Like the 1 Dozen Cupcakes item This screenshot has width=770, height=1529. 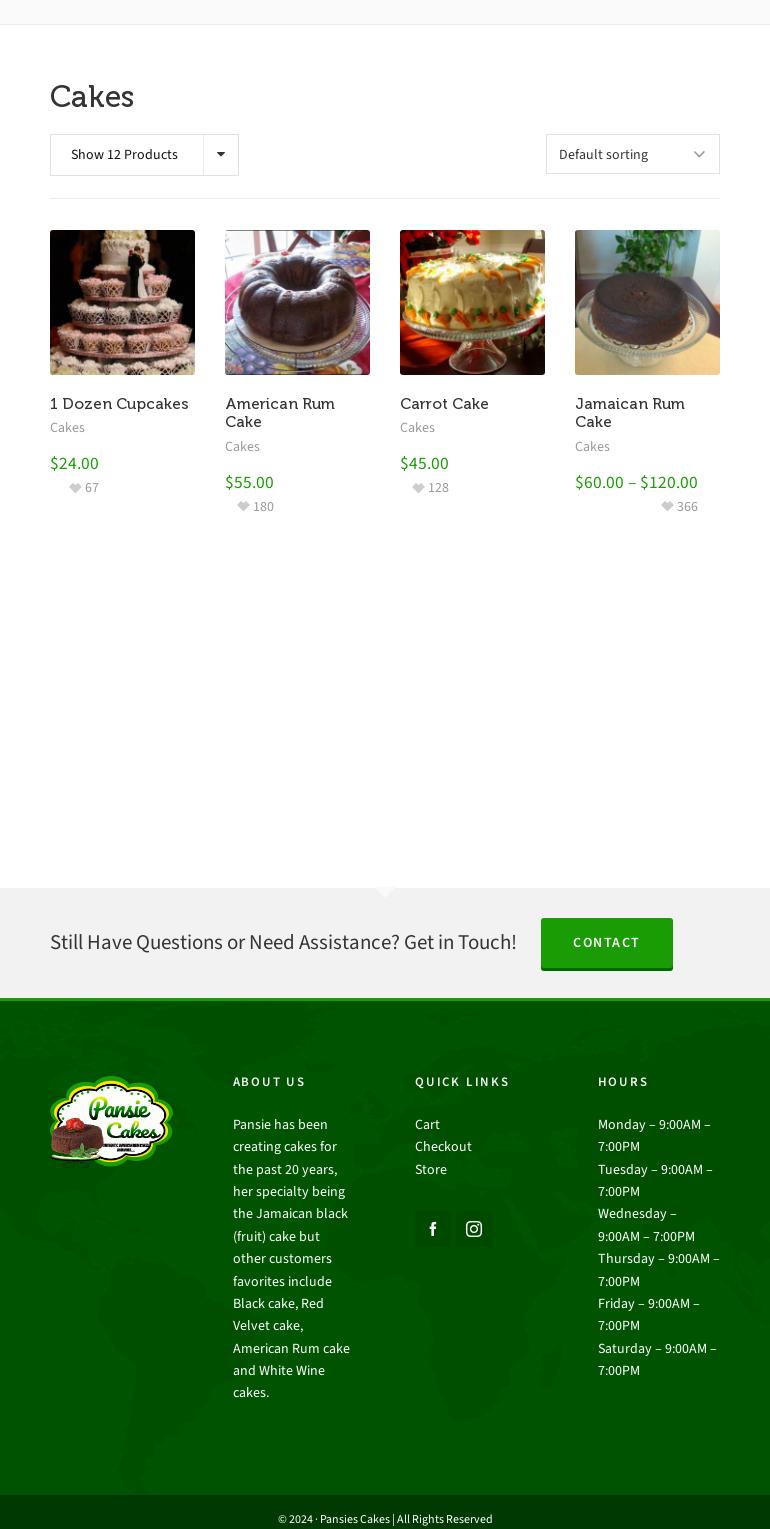pos(75,488)
